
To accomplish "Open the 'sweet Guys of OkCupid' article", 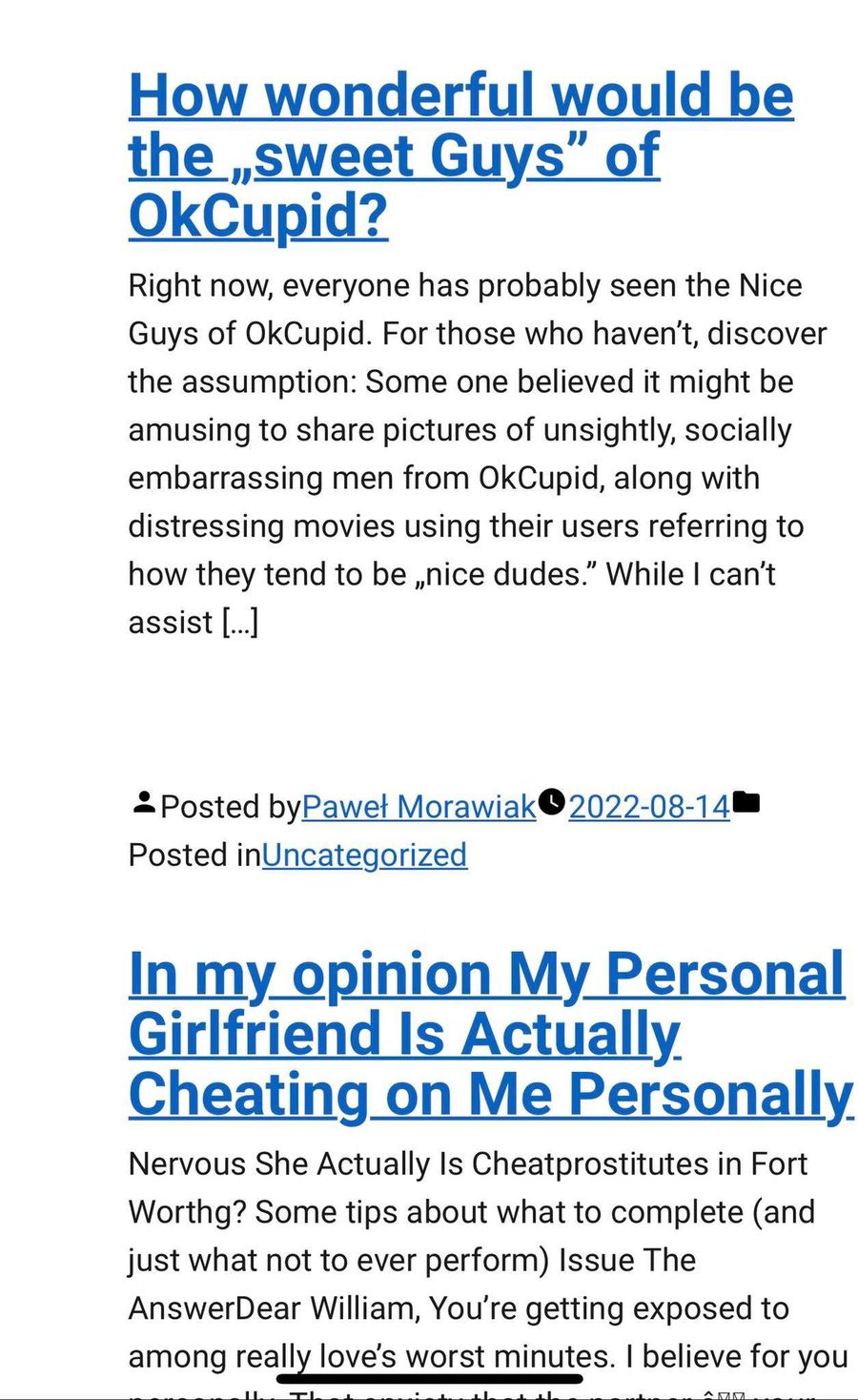I will pyautogui.click(x=460, y=154).
